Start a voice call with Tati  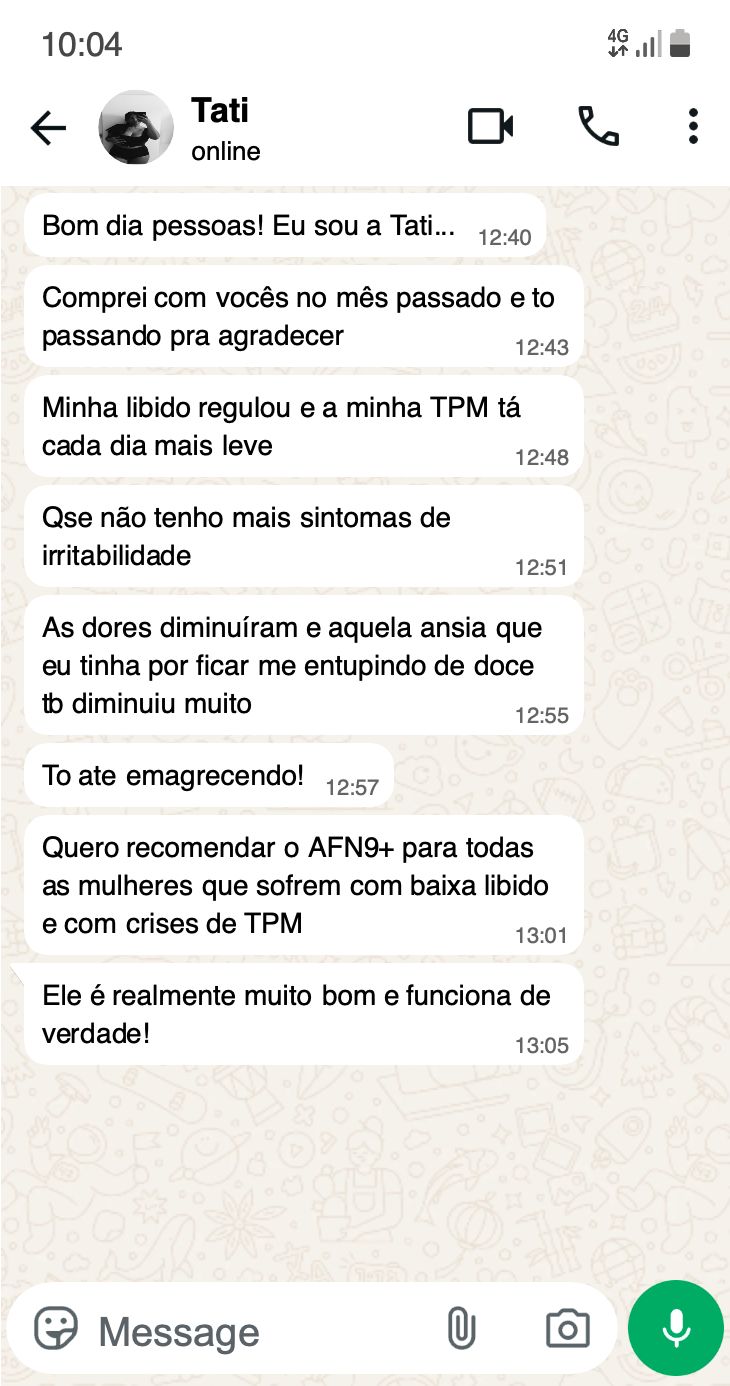[x=597, y=126]
